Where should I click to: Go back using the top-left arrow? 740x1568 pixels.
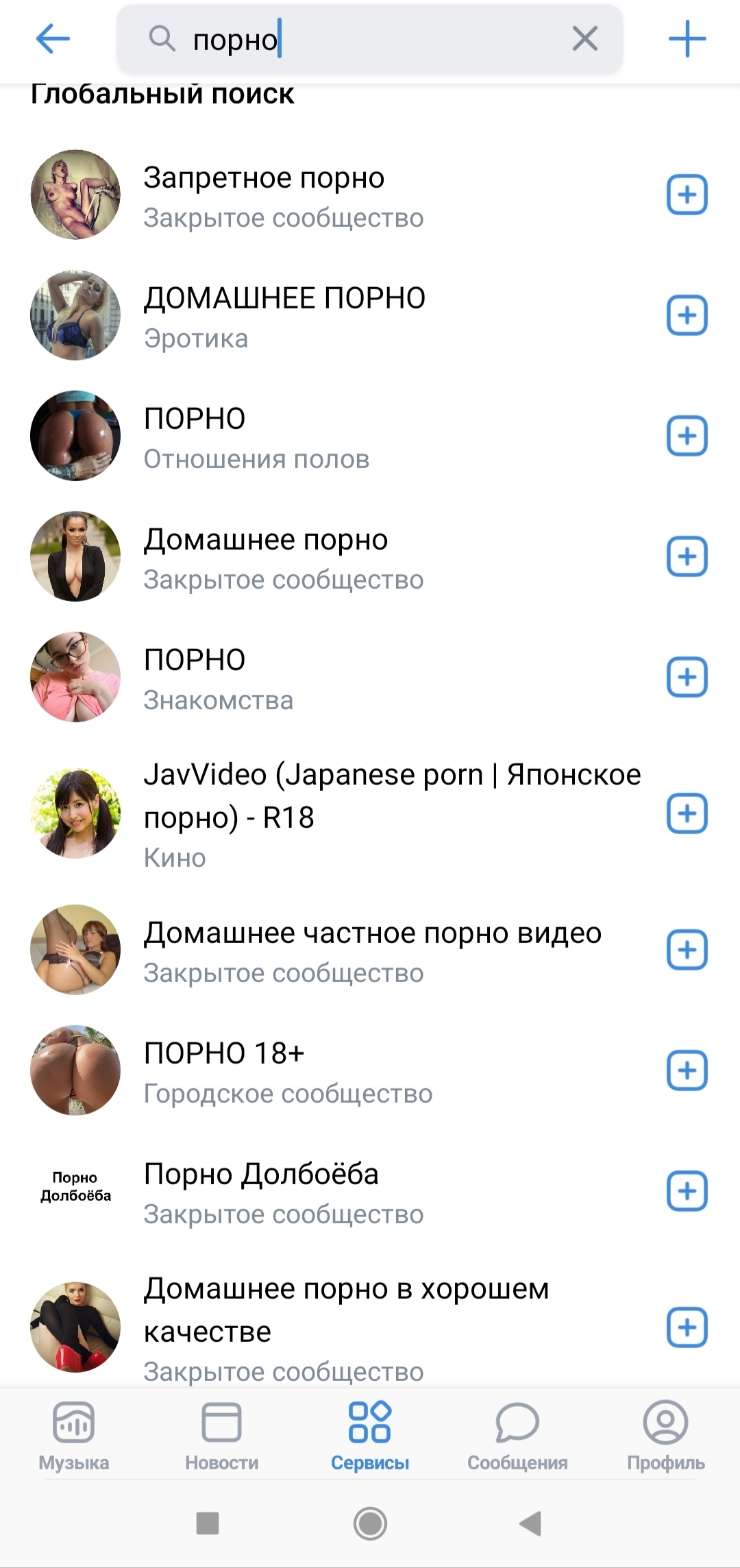point(53,38)
